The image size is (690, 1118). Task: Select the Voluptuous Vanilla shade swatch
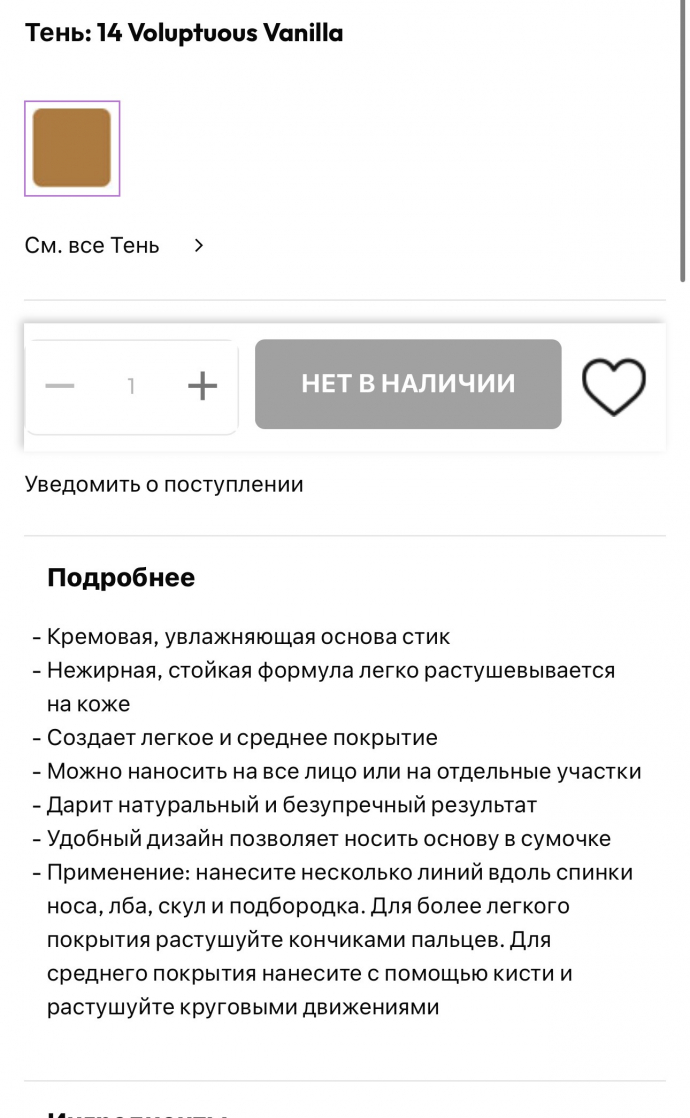click(72, 148)
